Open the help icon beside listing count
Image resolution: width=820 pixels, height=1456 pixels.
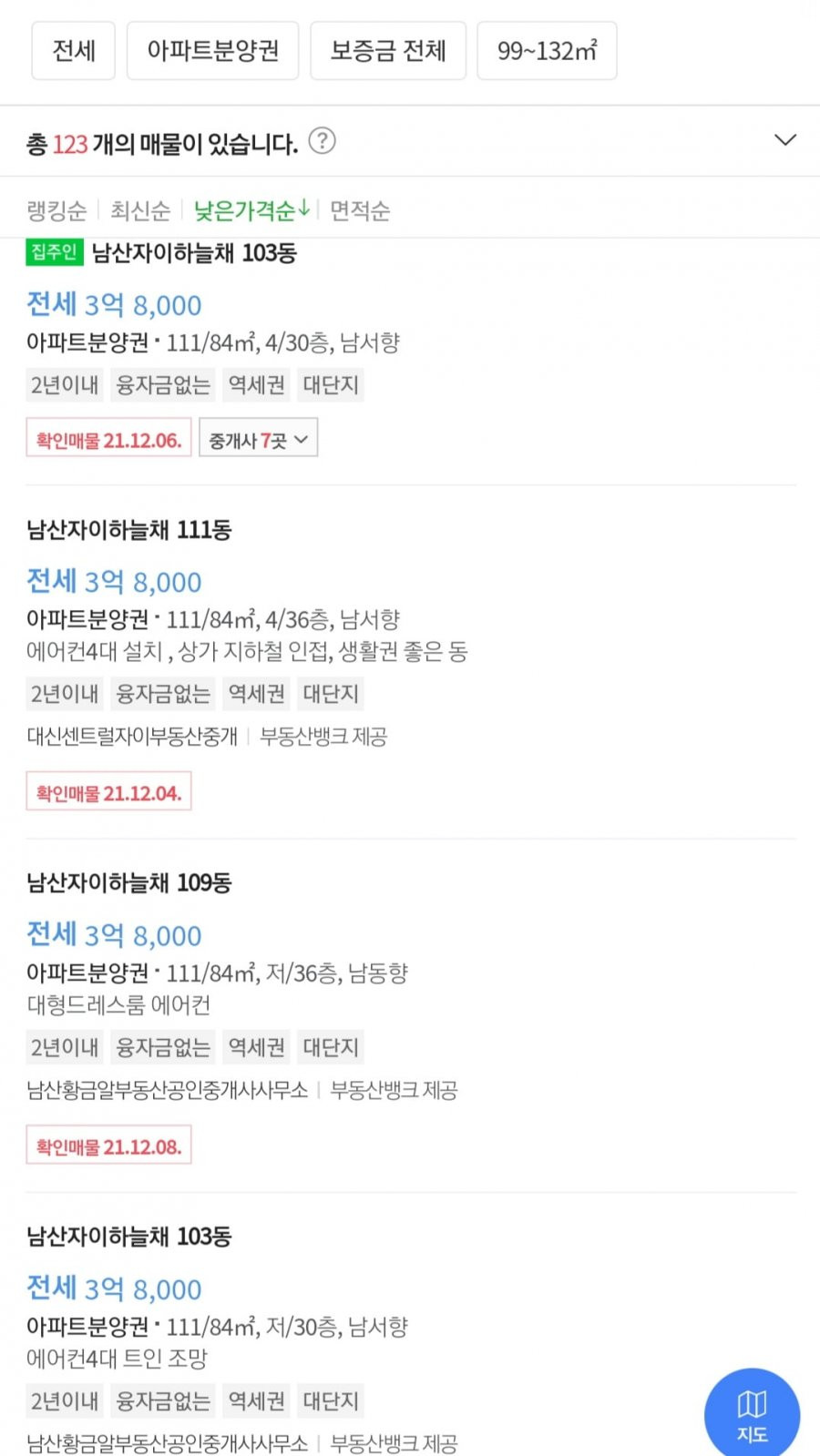[x=322, y=141]
